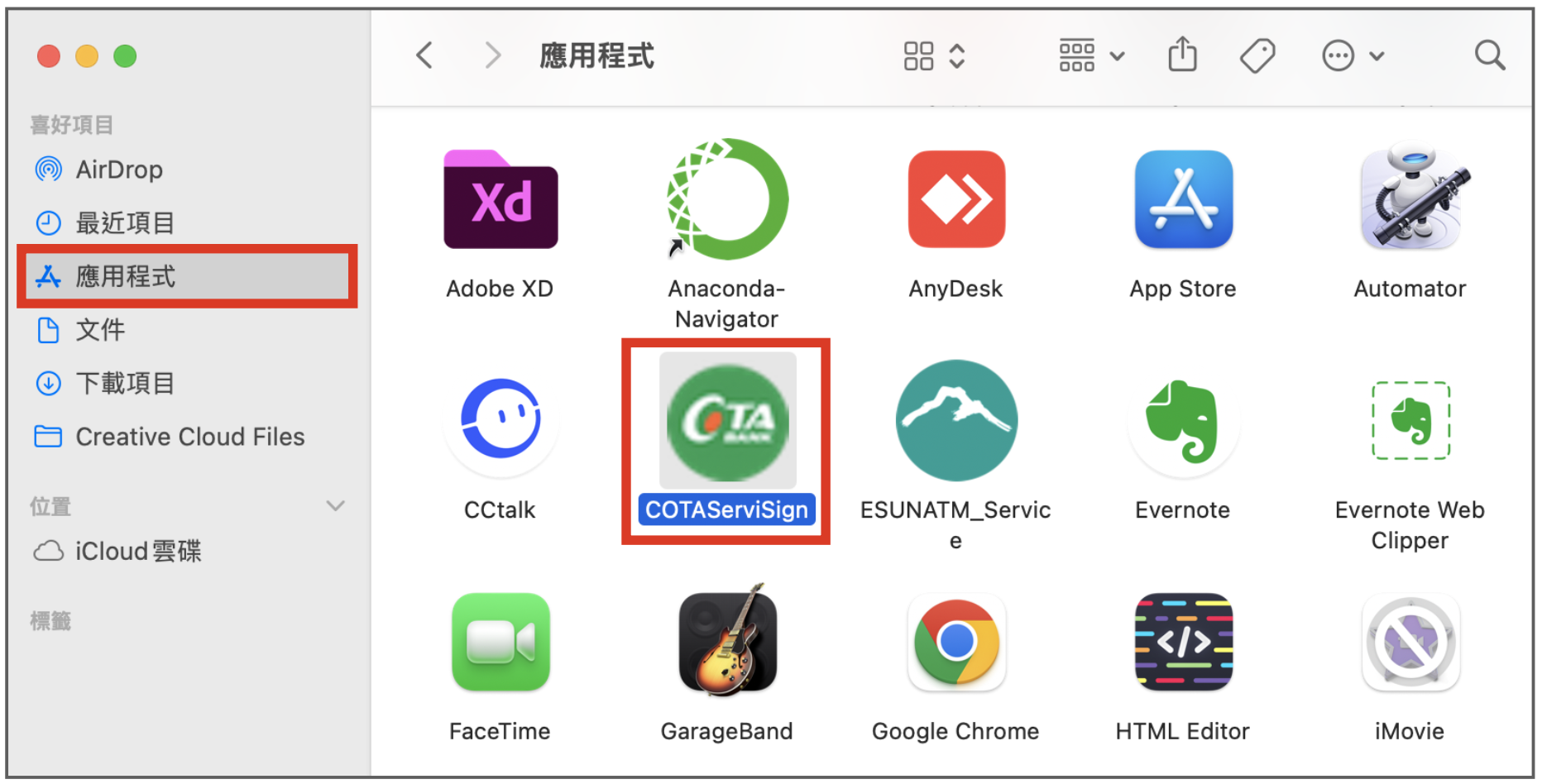
Task: Switch the icon view mode selector
Action: point(933,56)
